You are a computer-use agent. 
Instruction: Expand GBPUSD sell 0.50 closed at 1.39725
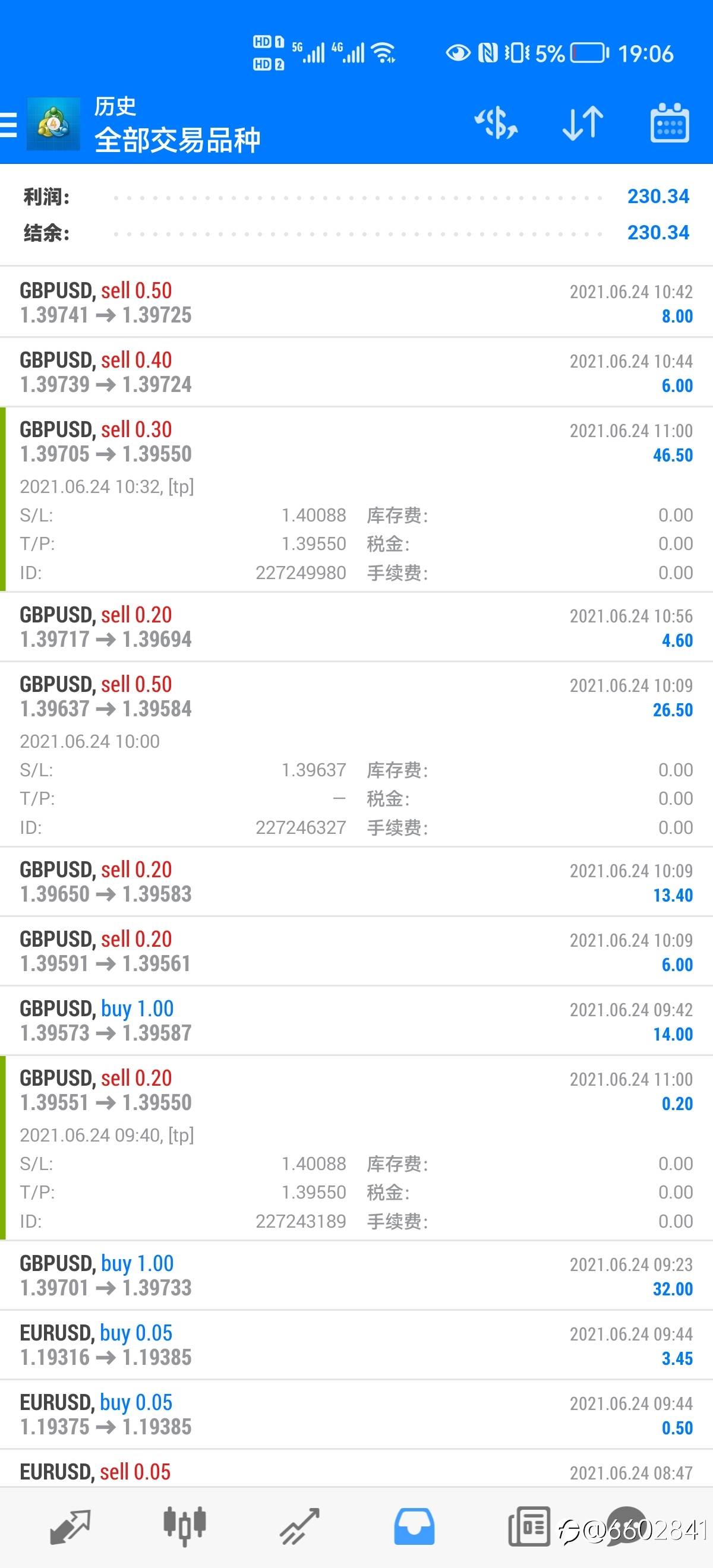coord(356,302)
